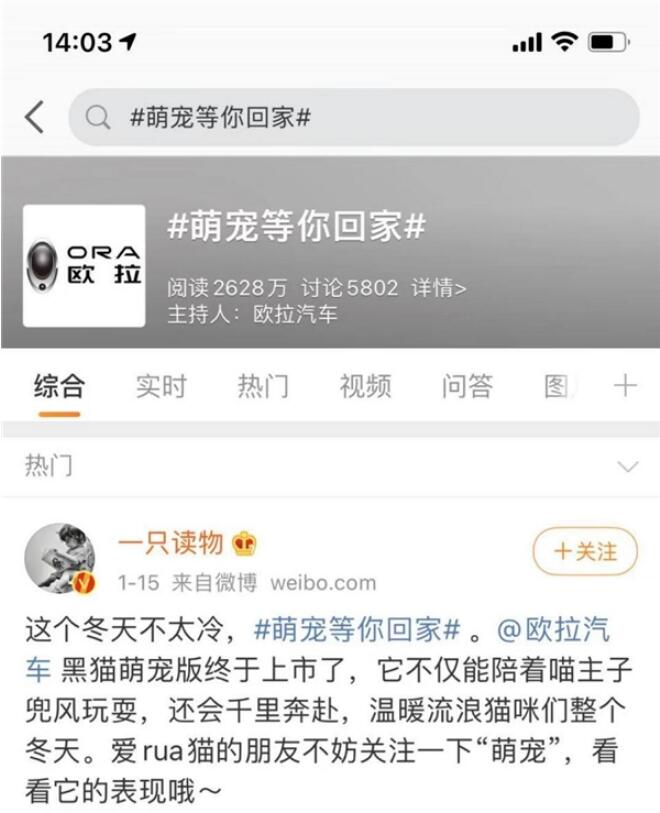Open the 一只读物 username
Image resolution: width=660 pixels, height=813 pixels.
[170, 543]
